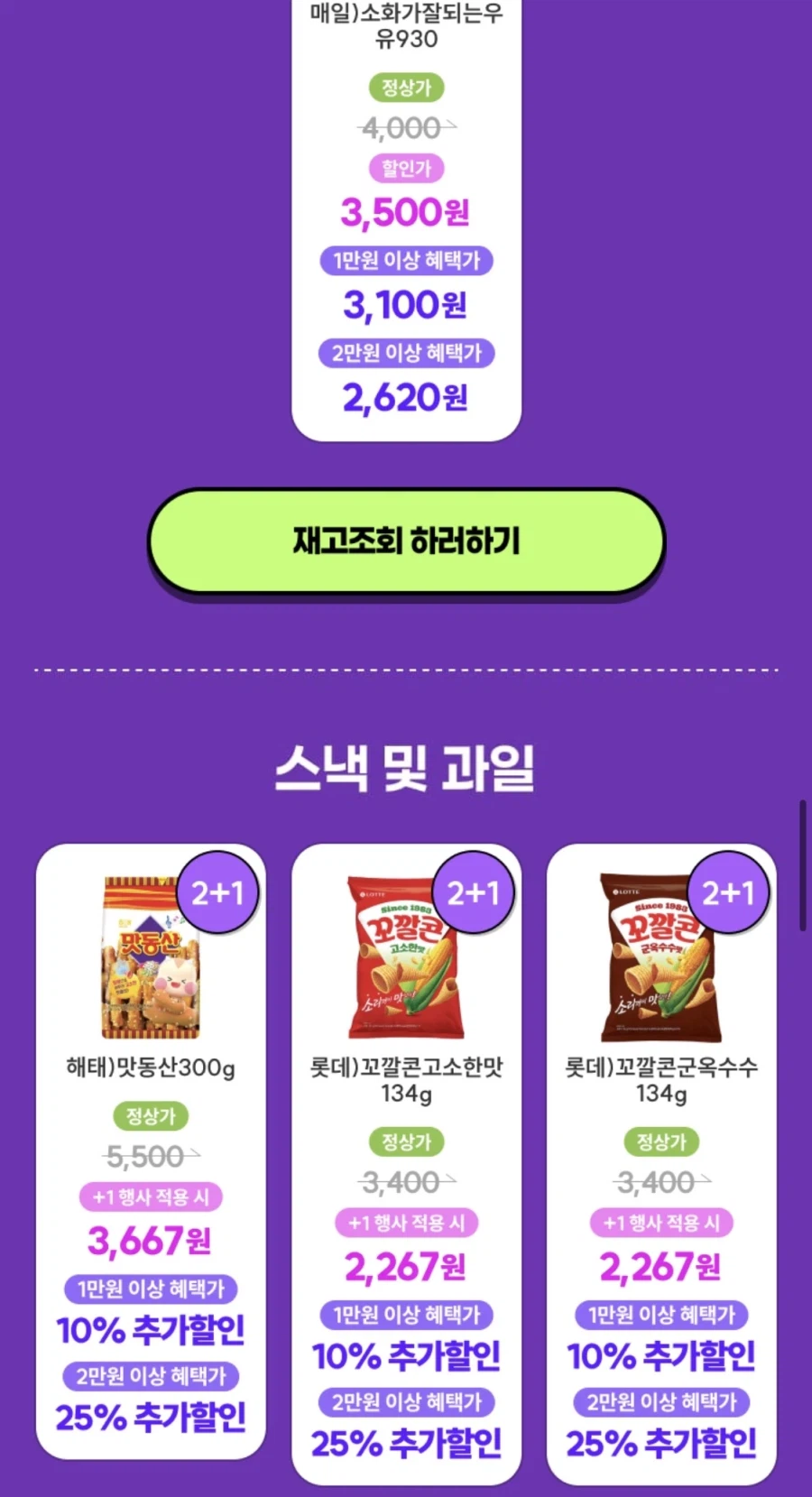The height and width of the screenshot is (1497, 812).
Task: Tap the 1만원 이상 혜택가 badge on 꼬깔콘군옥수수
Action: point(660,1315)
